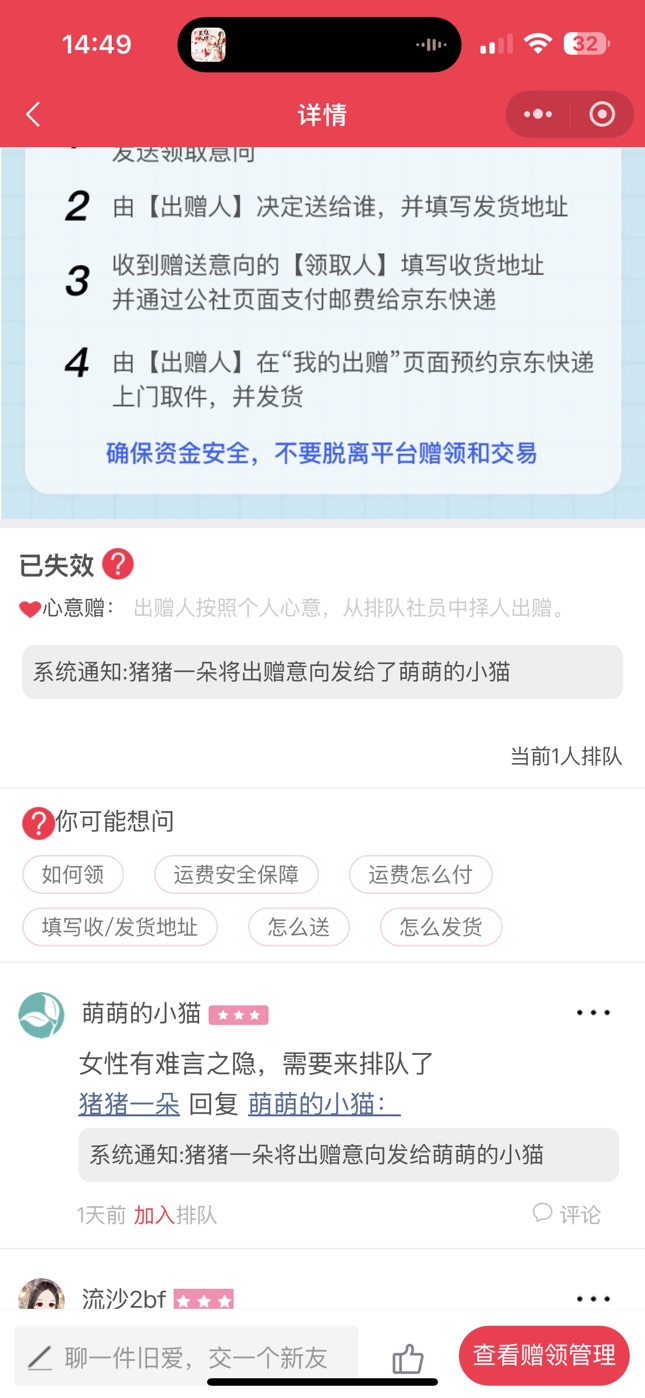Tap the red question mark beside 已失效
This screenshot has height=1398, width=645.
(117, 565)
